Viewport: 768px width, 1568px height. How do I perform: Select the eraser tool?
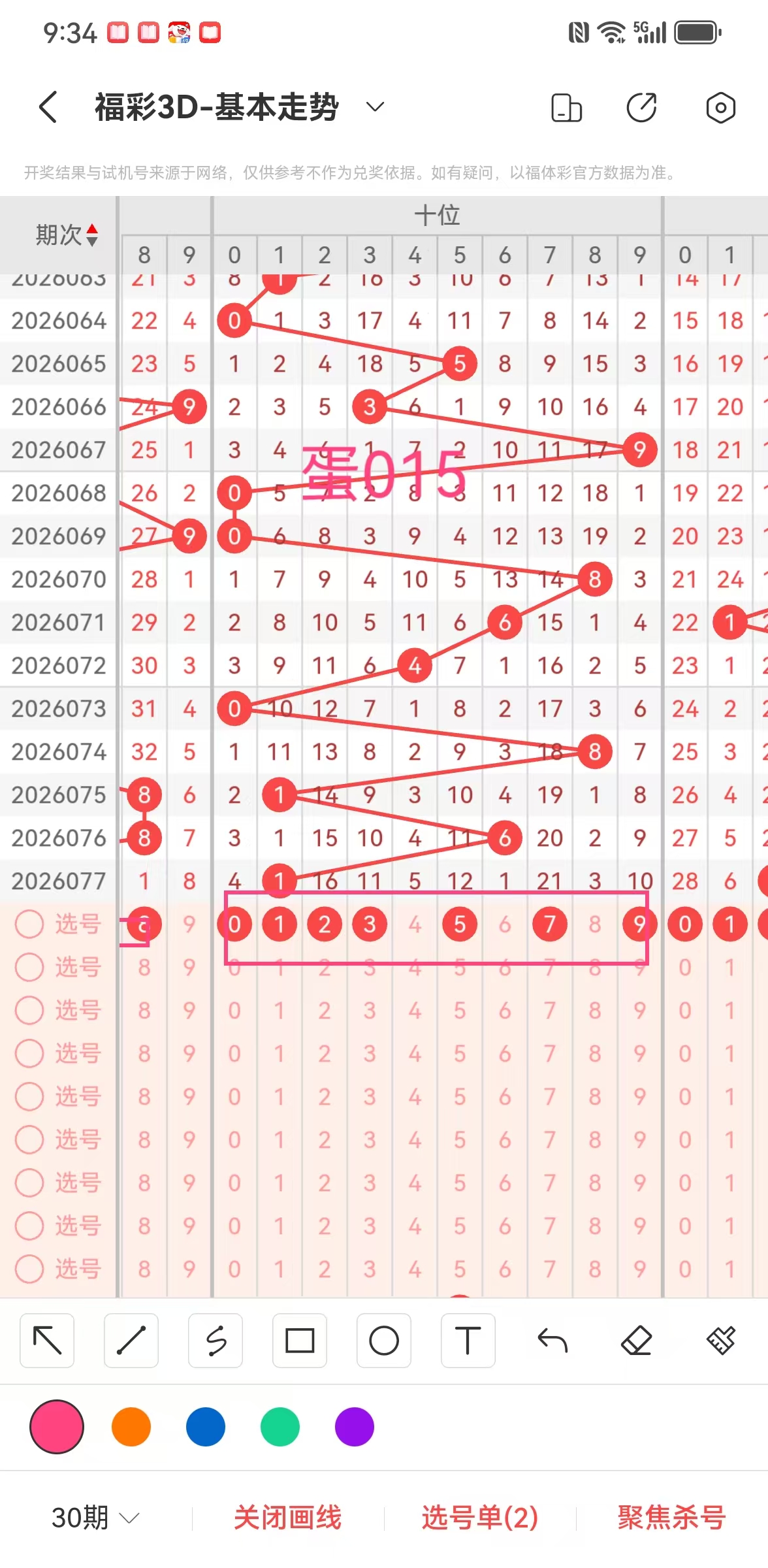point(636,1341)
